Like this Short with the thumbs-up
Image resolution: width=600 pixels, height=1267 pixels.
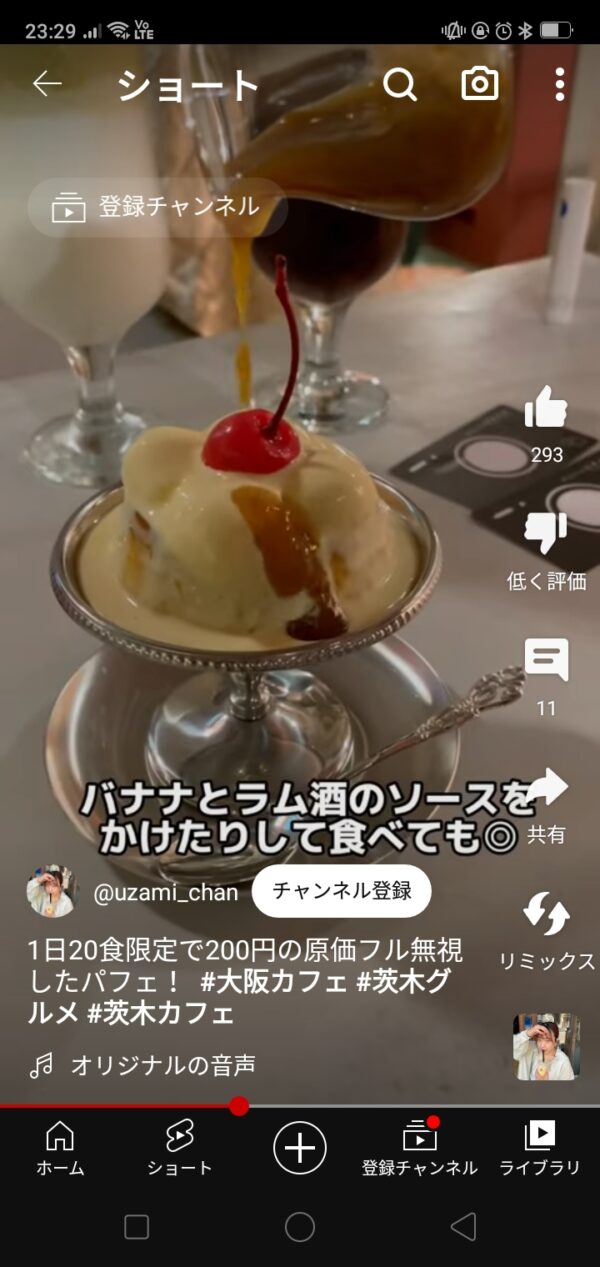point(546,424)
